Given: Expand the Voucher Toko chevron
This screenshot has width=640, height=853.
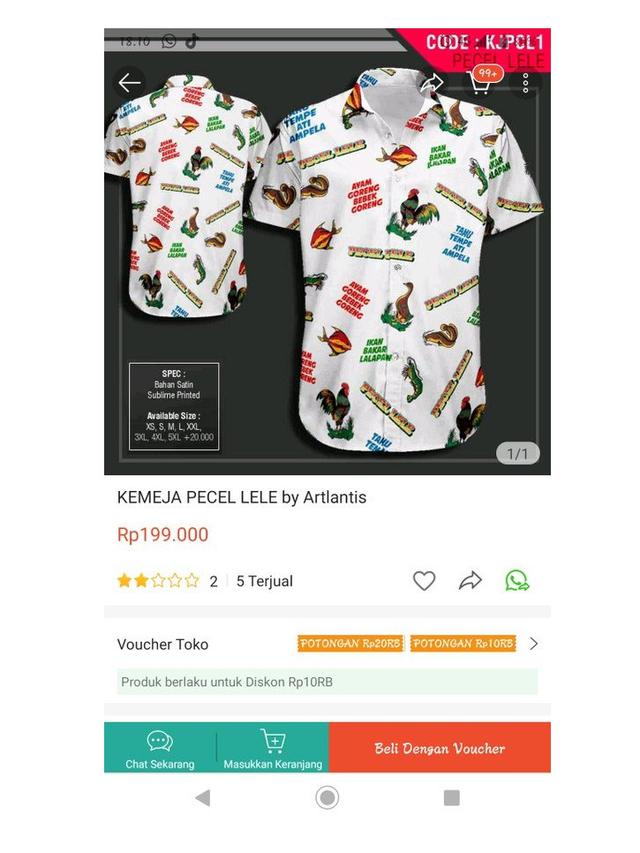Looking at the screenshot, I should coord(534,643).
